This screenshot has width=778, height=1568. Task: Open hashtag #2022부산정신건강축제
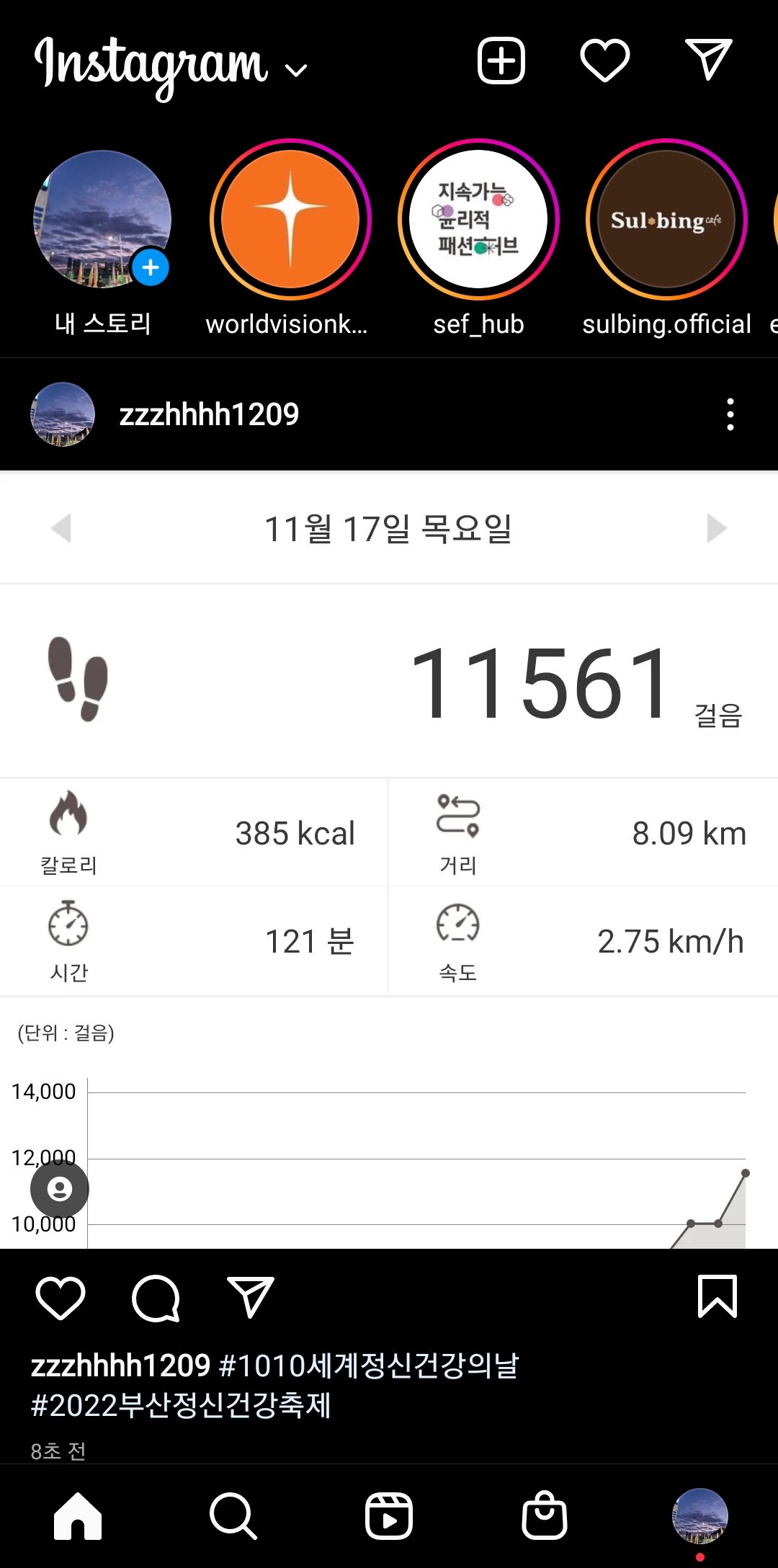click(x=182, y=1405)
